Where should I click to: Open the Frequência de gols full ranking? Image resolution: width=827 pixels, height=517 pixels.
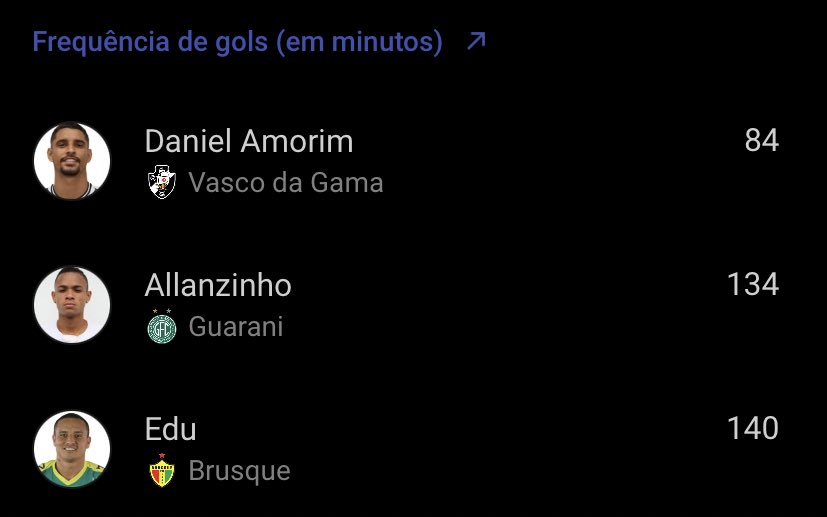tap(259, 42)
